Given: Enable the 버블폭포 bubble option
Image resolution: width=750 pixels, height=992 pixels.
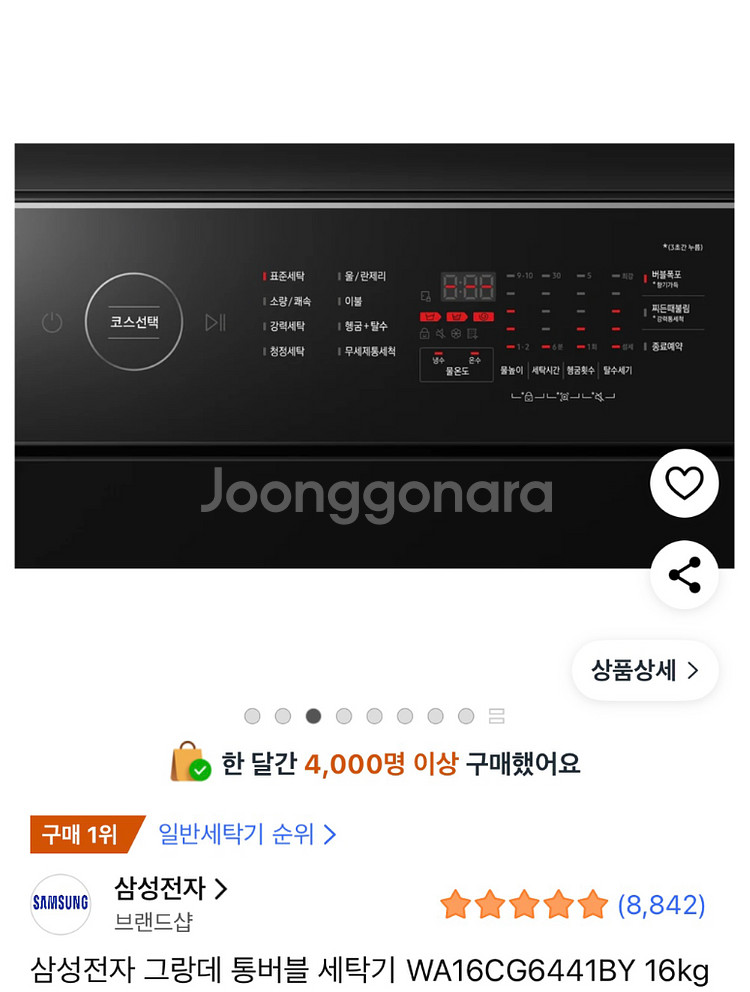Looking at the screenshot, I should click(667, 275).
